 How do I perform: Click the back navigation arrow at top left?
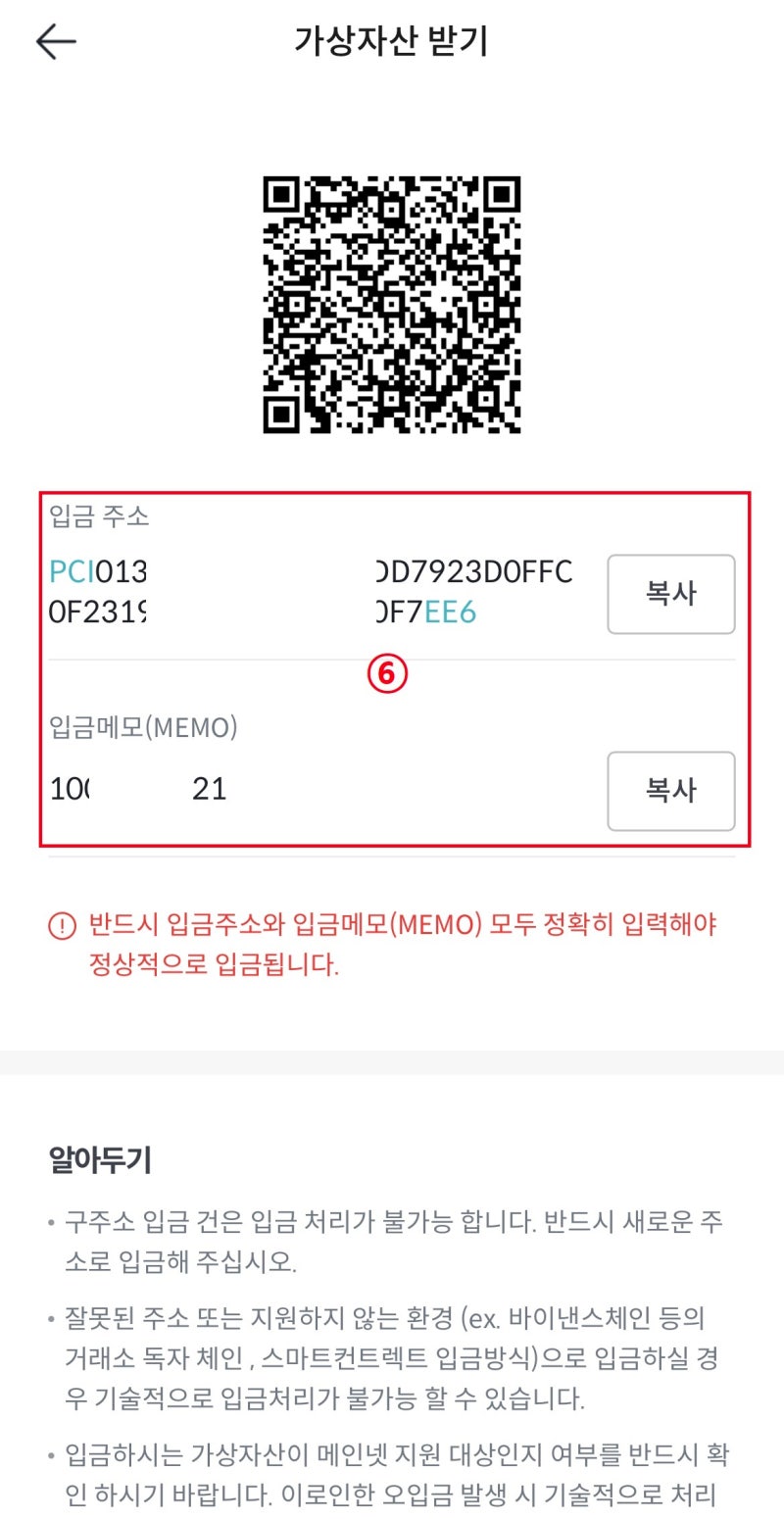click(x=56, y=41)
